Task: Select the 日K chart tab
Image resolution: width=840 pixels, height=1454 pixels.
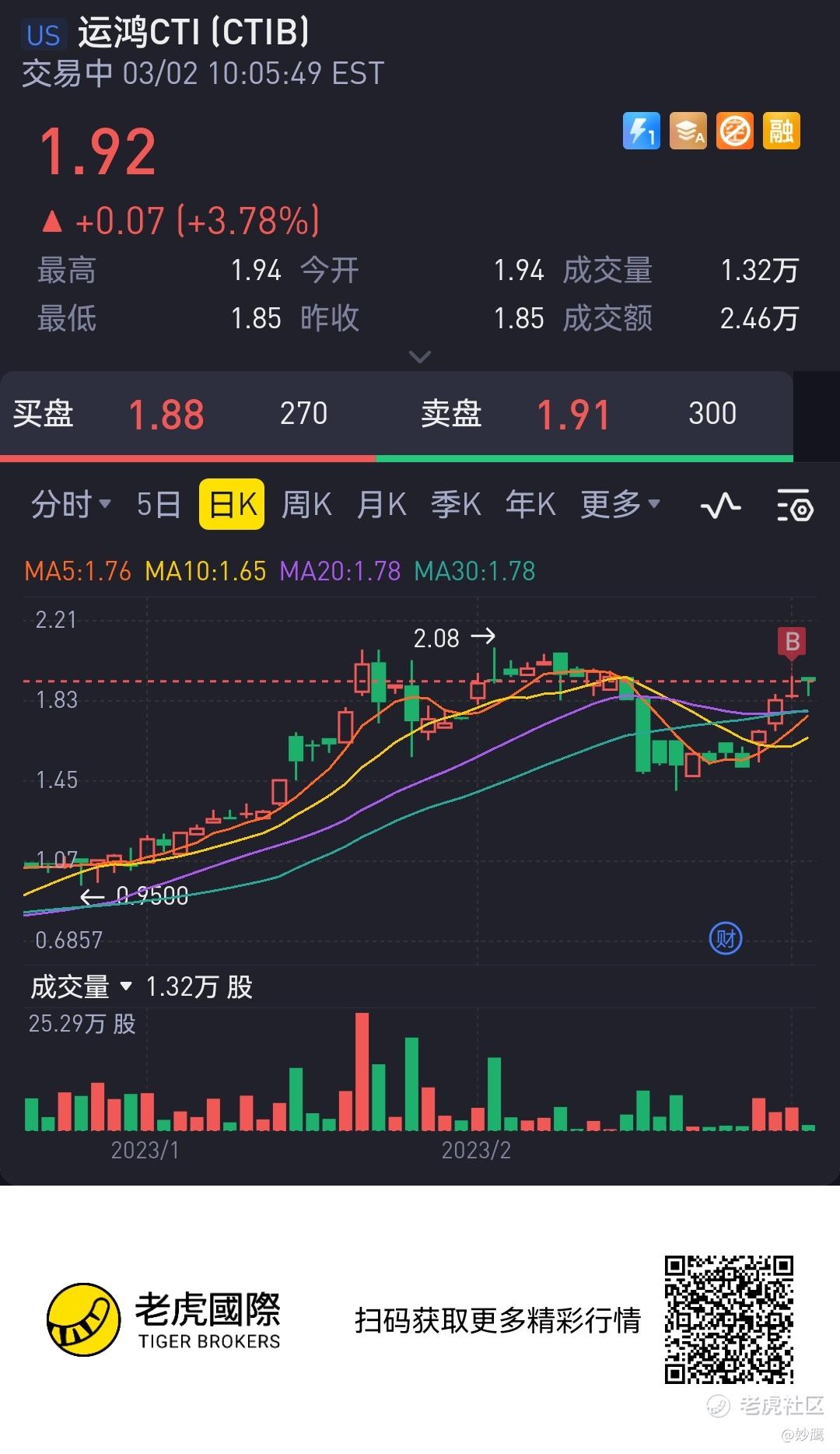Action: point(232,505)
